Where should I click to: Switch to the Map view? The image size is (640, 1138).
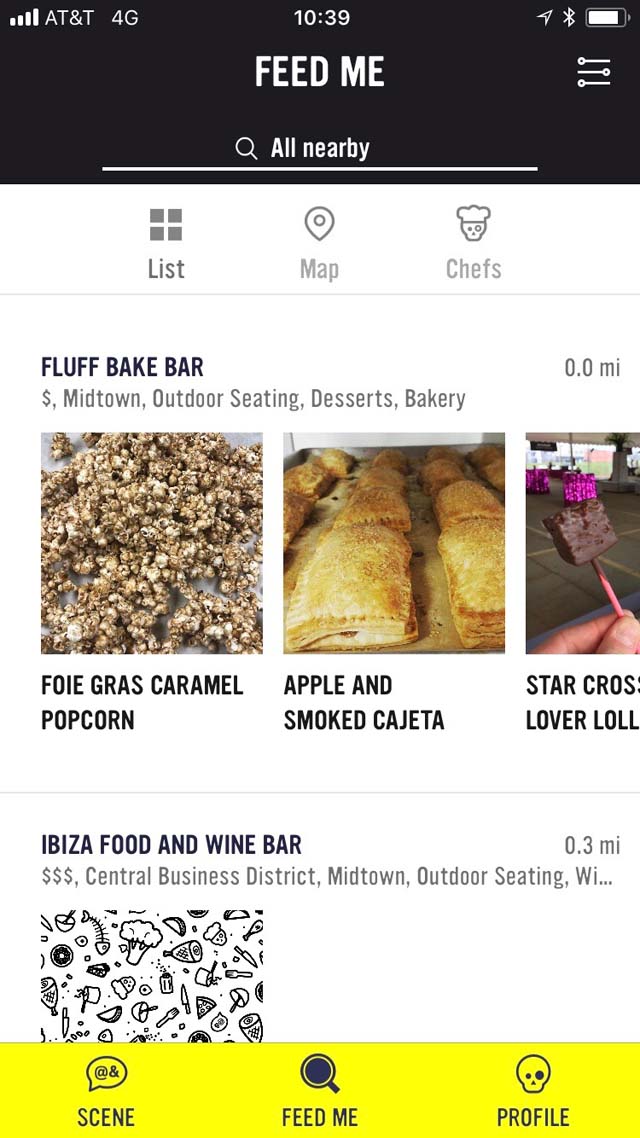(x=319, y=245)
